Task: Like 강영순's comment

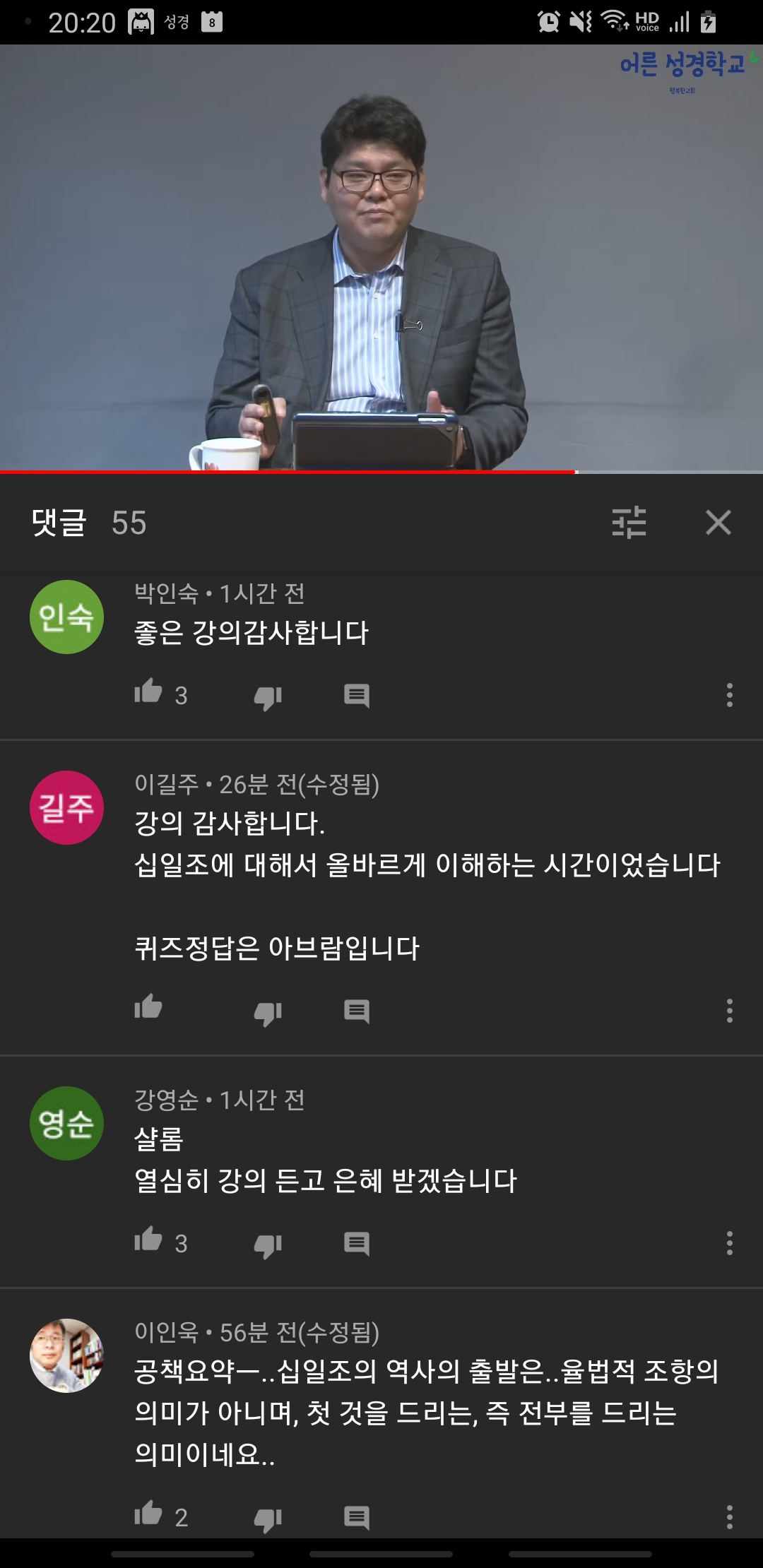Action: point(148,1240)
